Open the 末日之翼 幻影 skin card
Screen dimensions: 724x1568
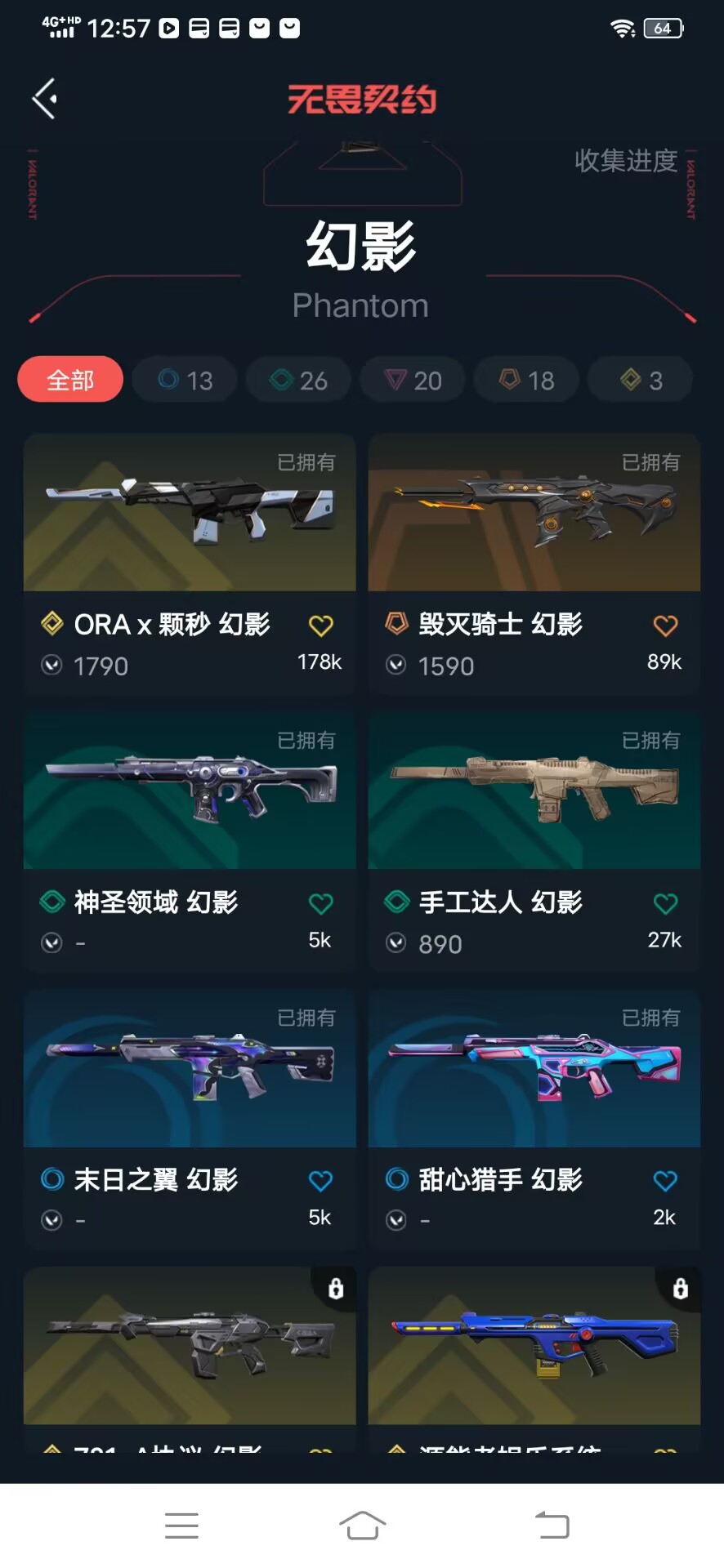190,1120
